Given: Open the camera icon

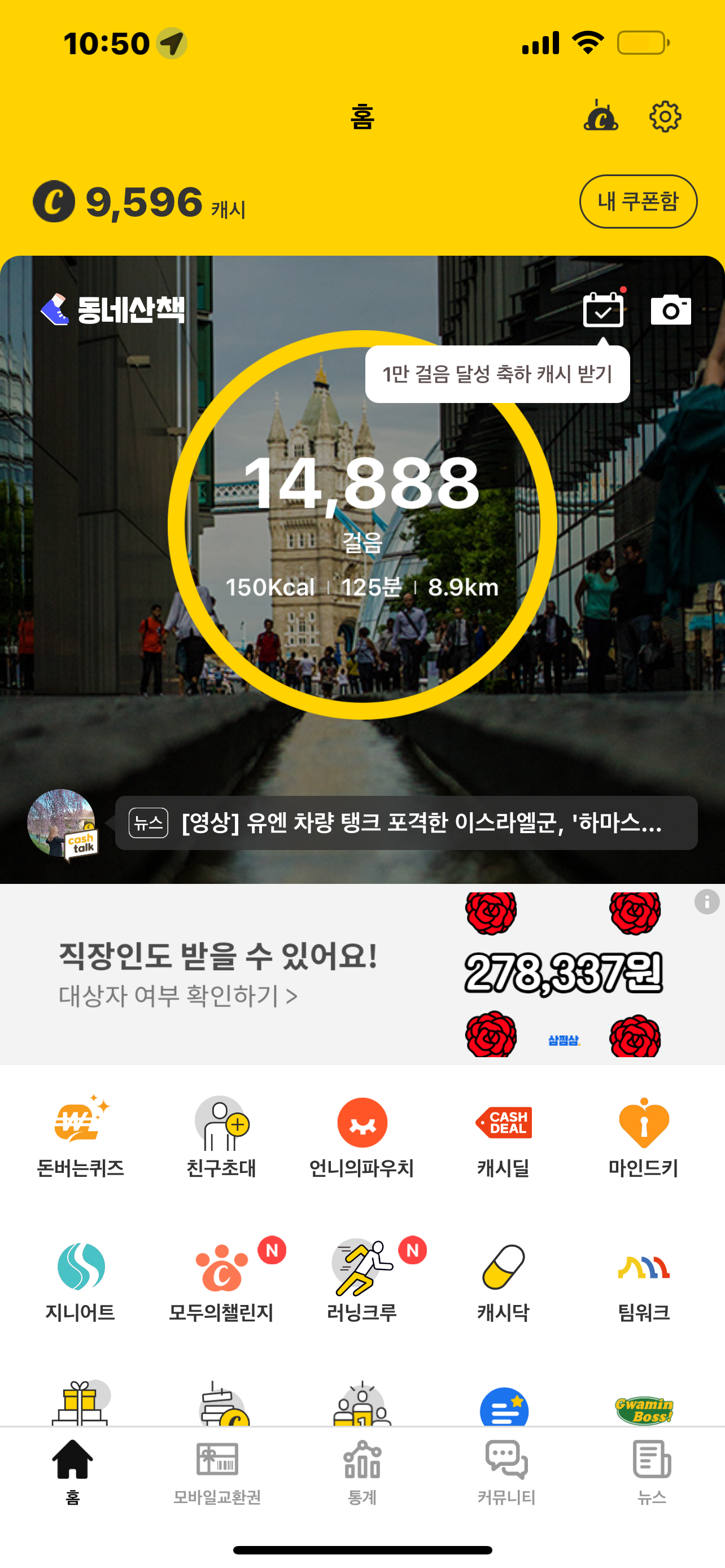Looking at the screenshot, I should 670,310.
